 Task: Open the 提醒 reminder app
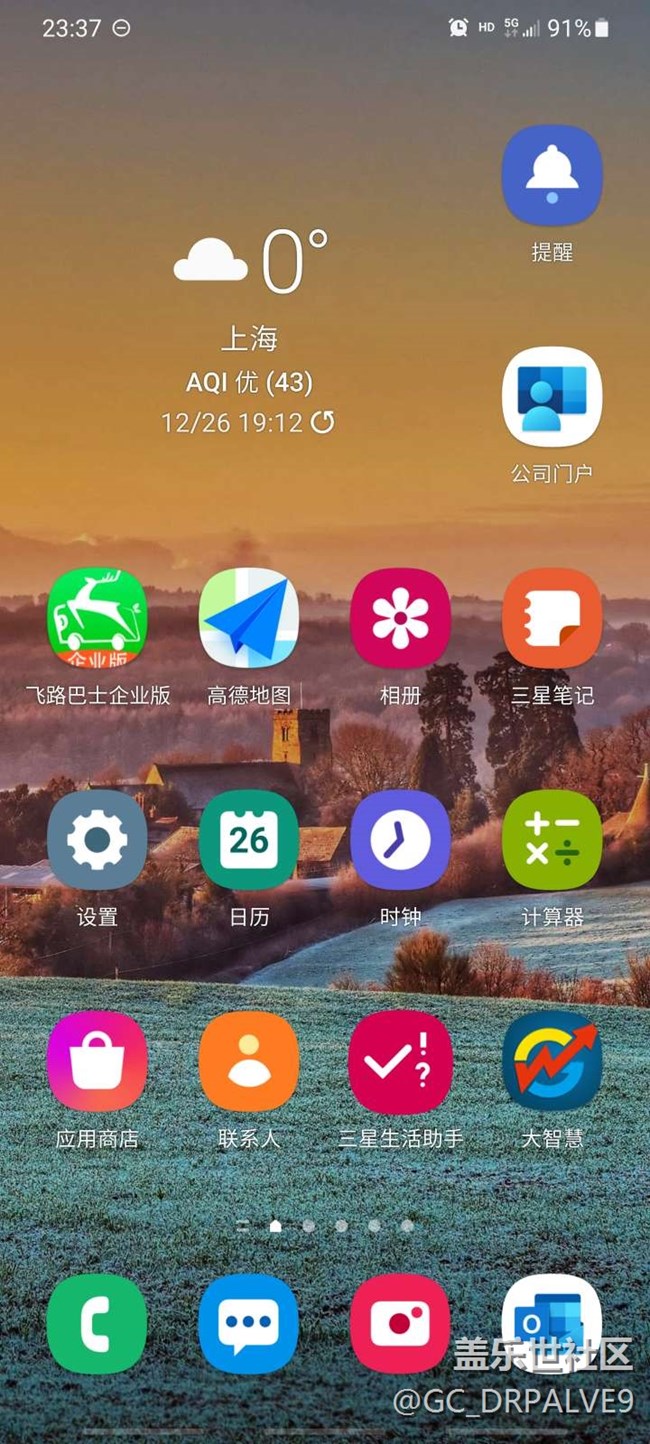[551, 176]
